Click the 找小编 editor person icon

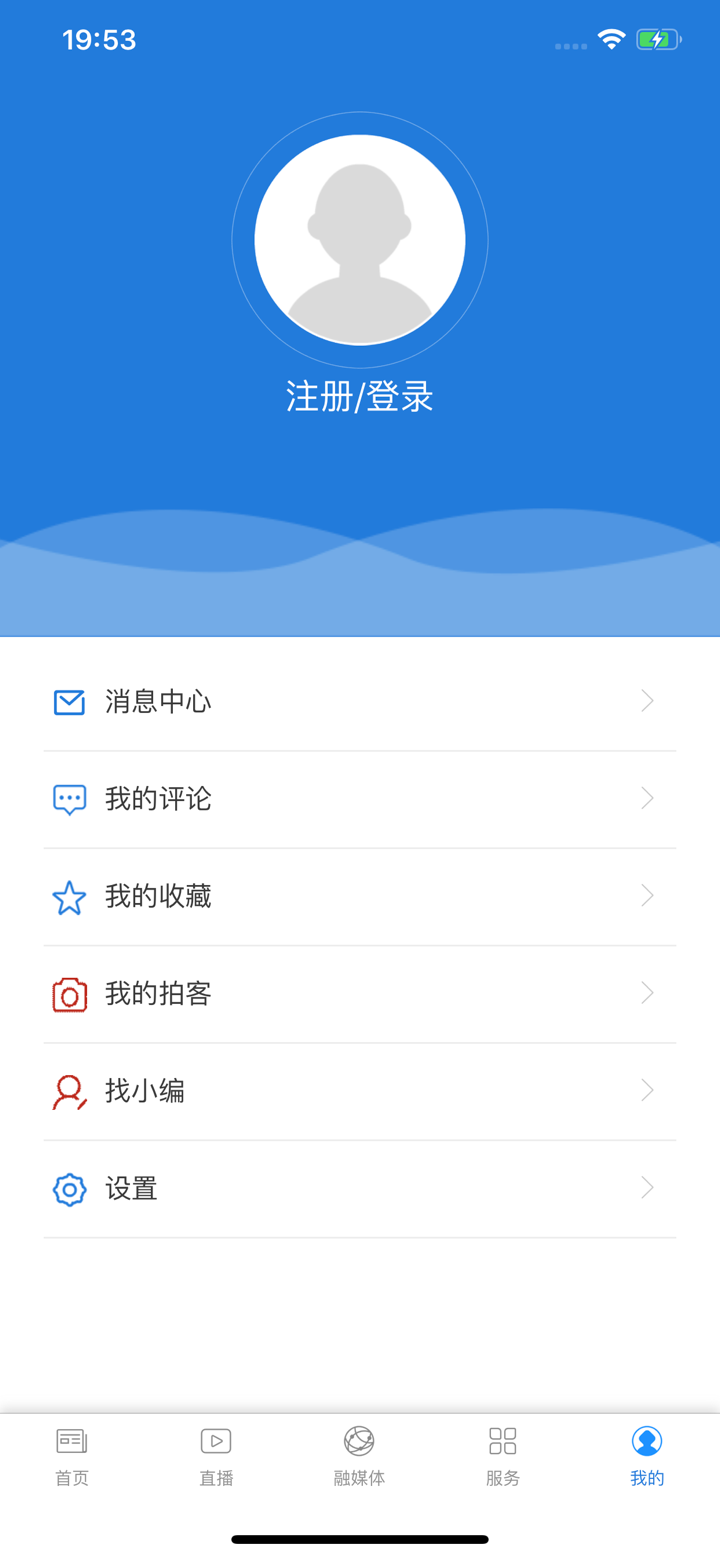point(68,1090)
